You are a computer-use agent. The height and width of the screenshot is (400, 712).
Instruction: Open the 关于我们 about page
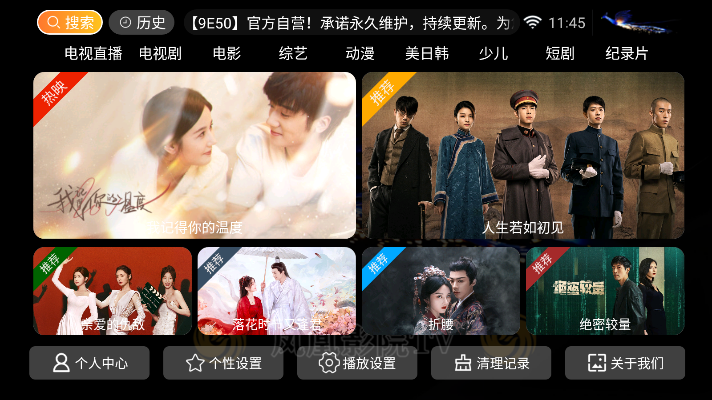point(625,363)
